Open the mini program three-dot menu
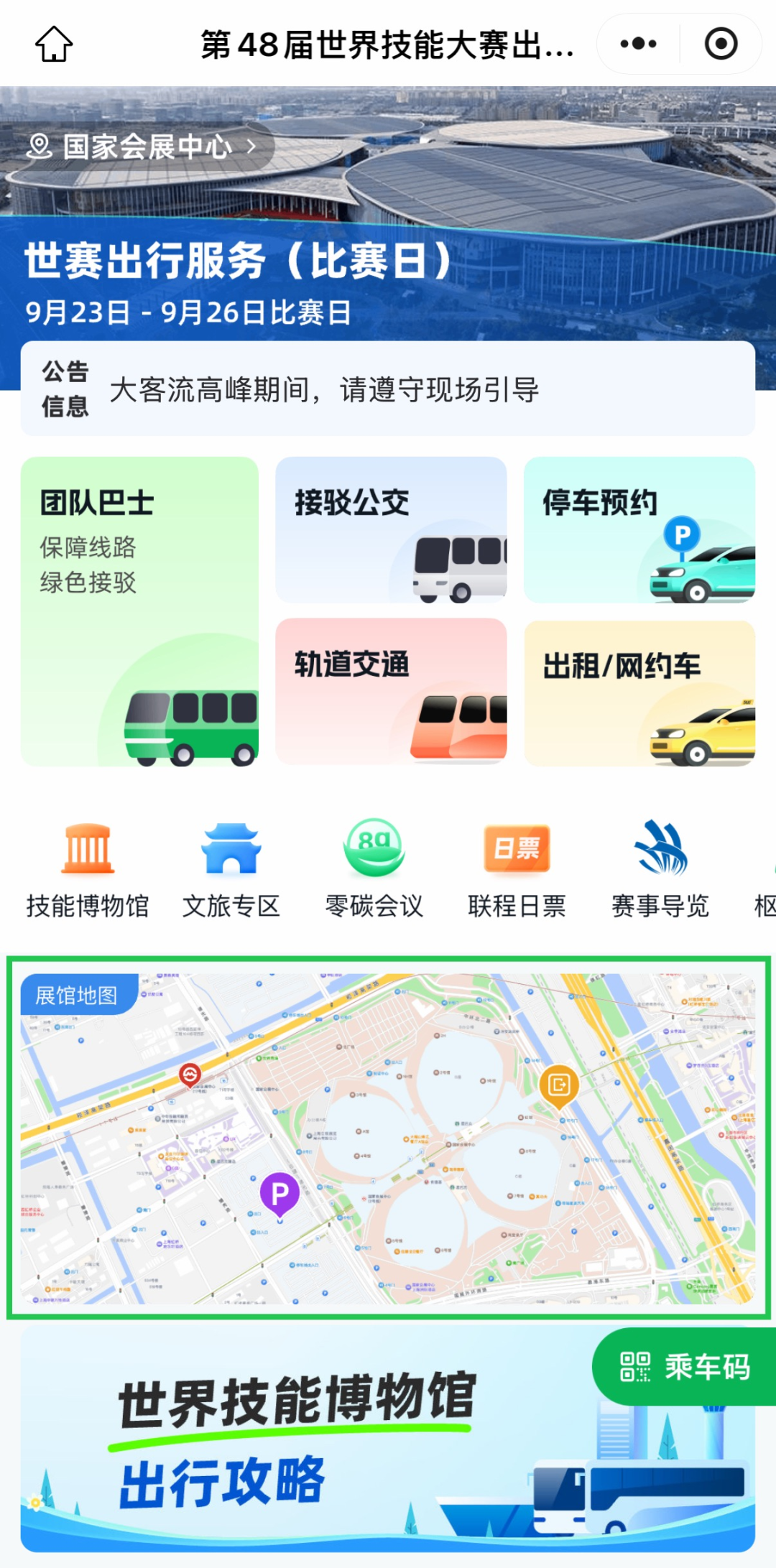 click(x=638, y=44)
